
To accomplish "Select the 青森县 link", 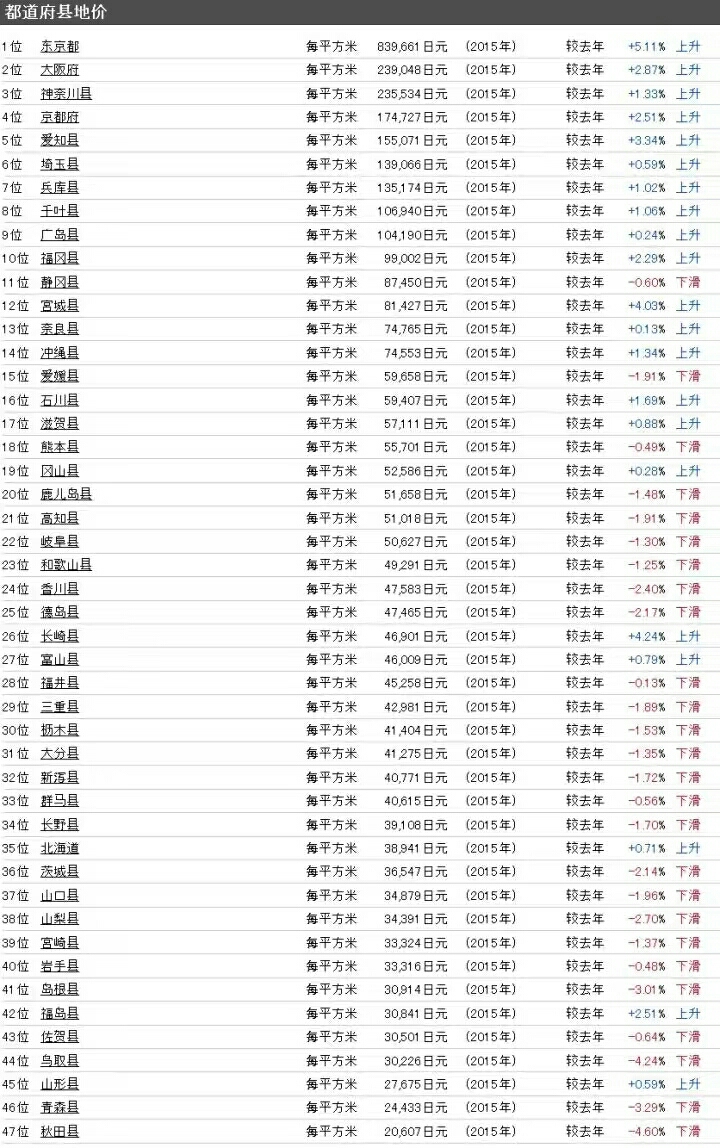I will point(59,1107).
